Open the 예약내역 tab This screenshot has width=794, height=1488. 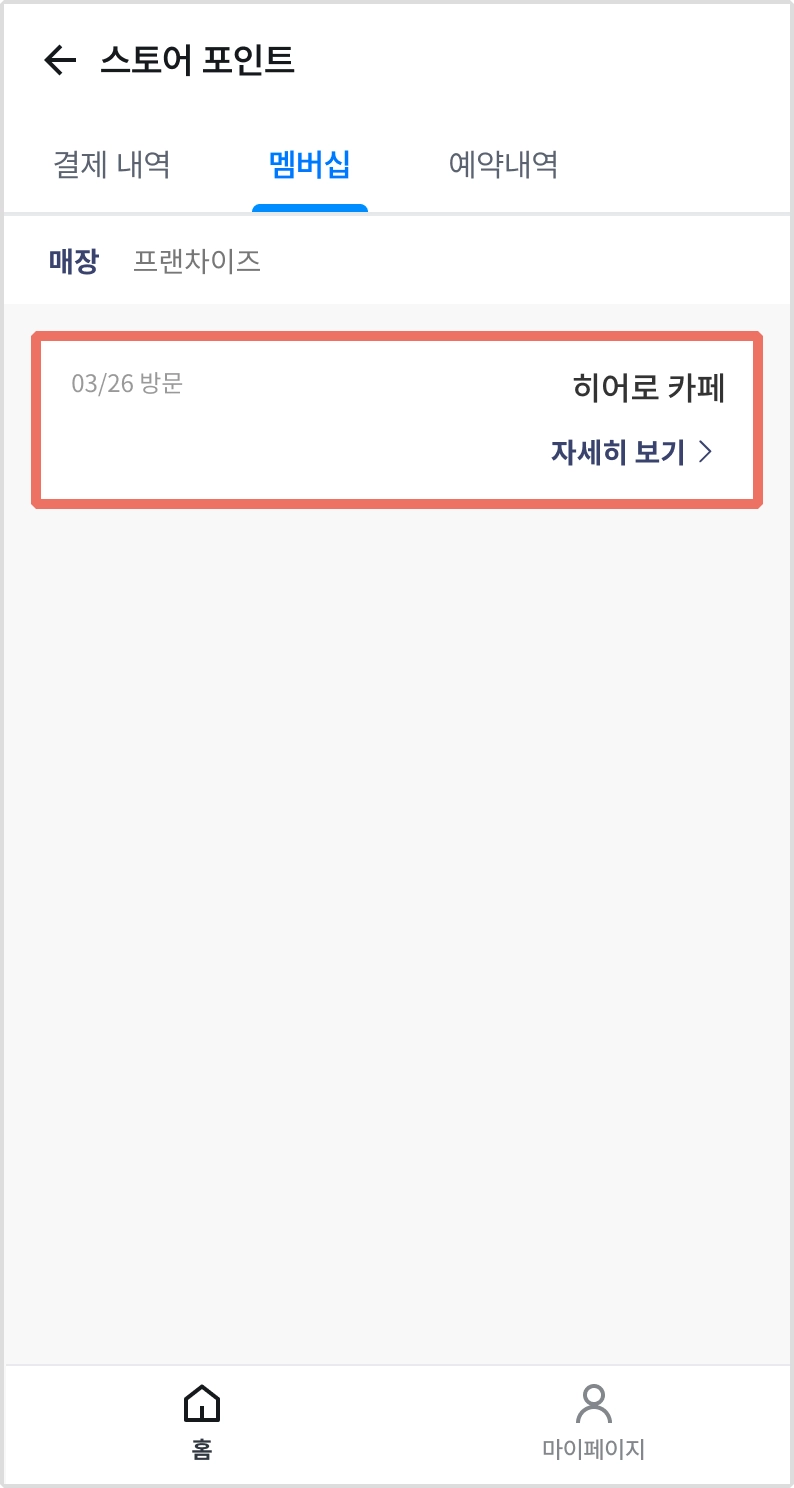coord(503,165)
